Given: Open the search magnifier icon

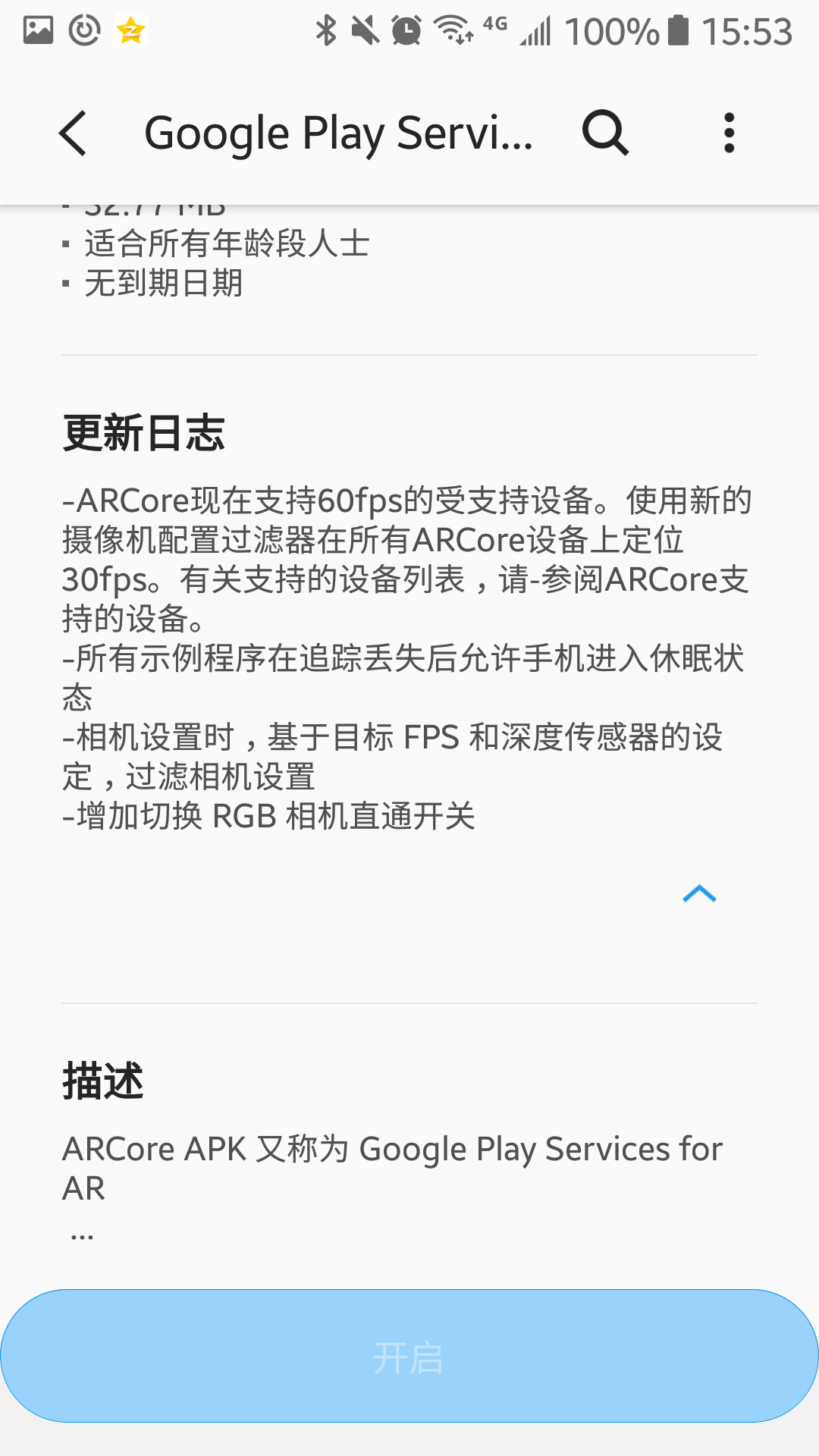Looking at the screenshot, I should coord(605,133).
